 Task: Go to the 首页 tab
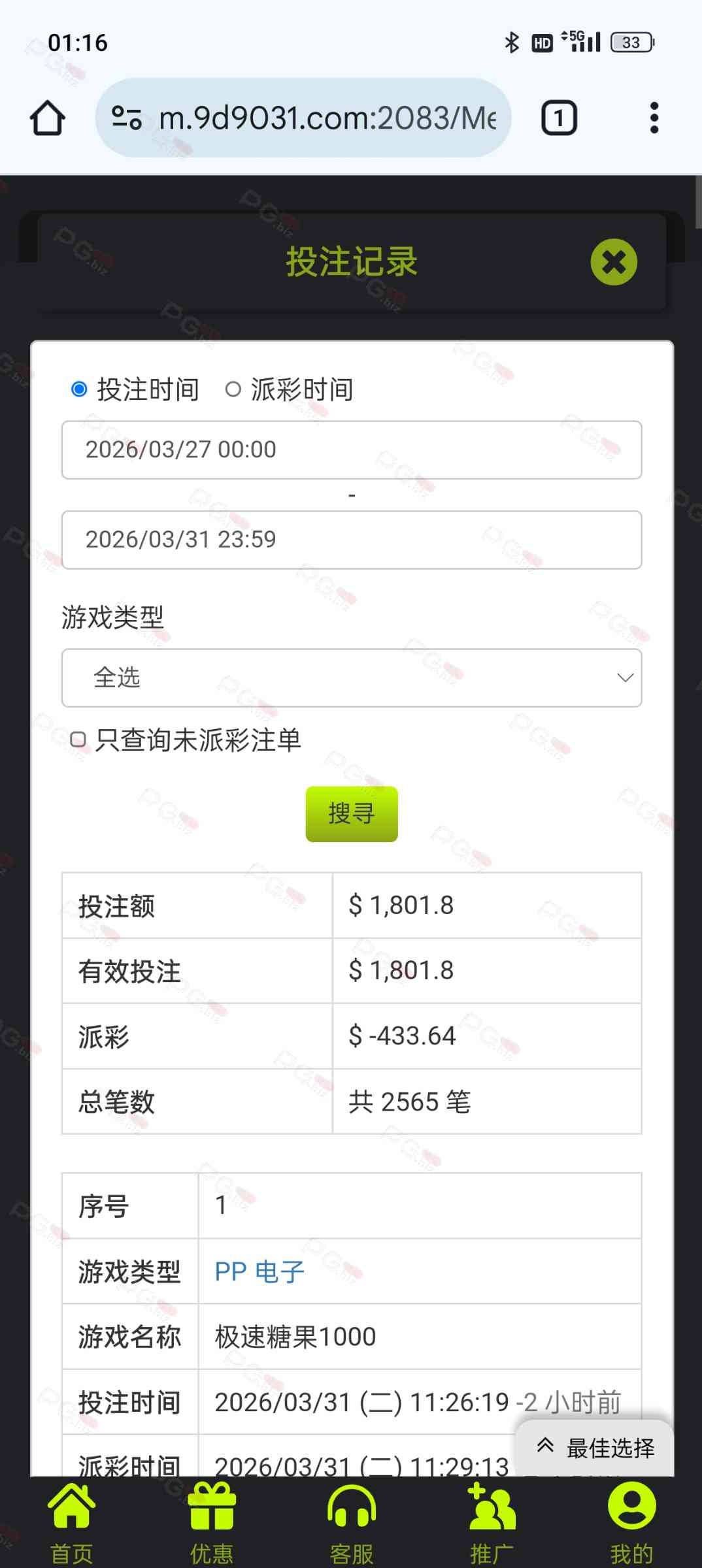coord(71,1522)
